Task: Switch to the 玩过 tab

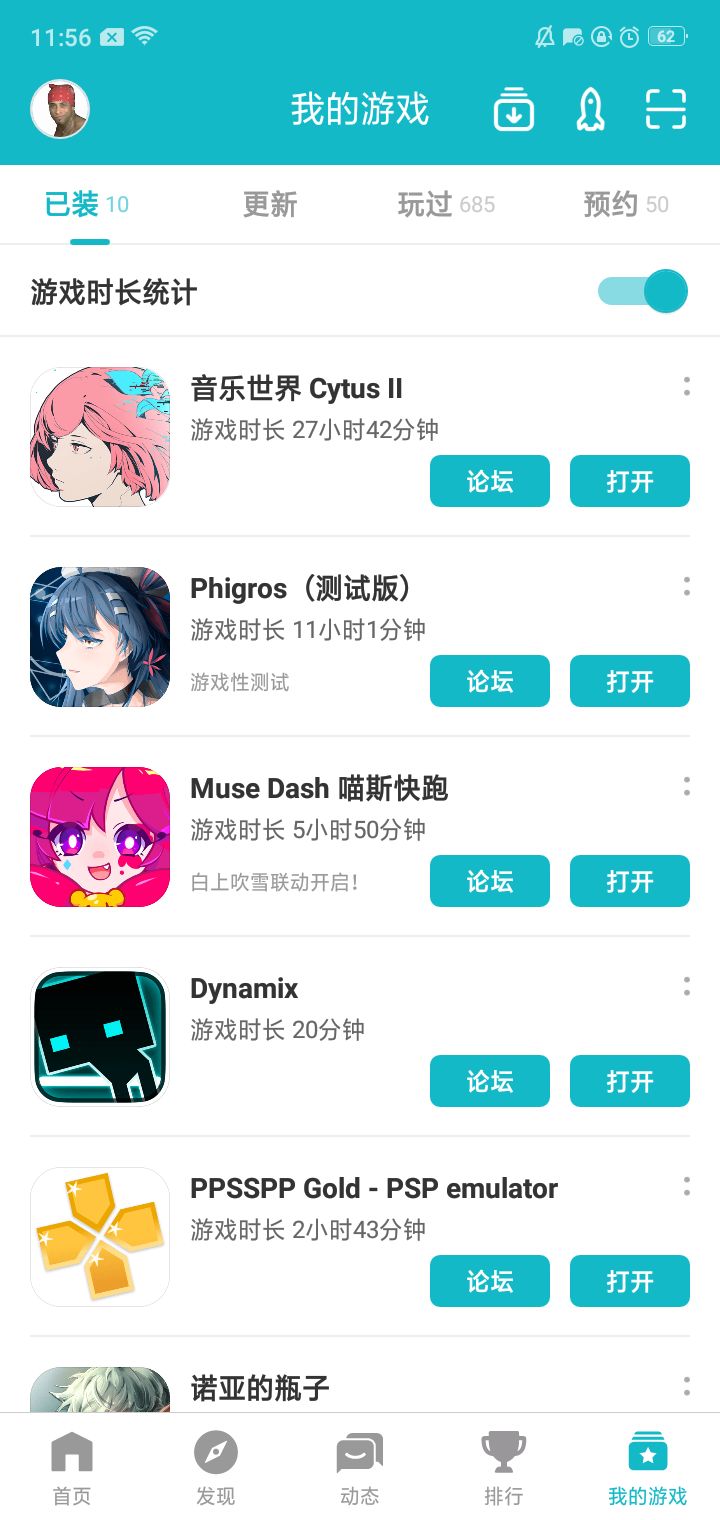Action: tap(445, 205)
